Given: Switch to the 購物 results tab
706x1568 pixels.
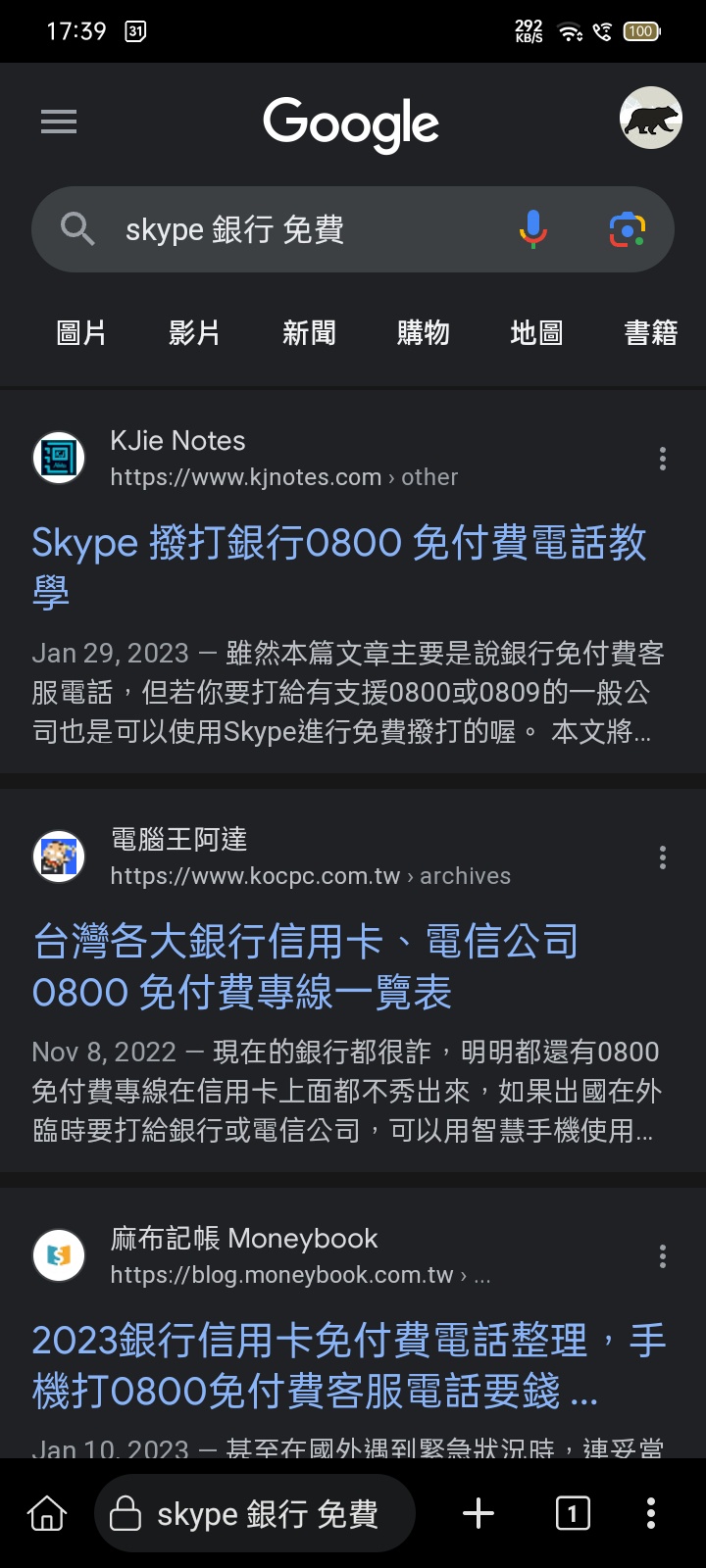Looking at the screenshot, I should [x=423, y=333].
